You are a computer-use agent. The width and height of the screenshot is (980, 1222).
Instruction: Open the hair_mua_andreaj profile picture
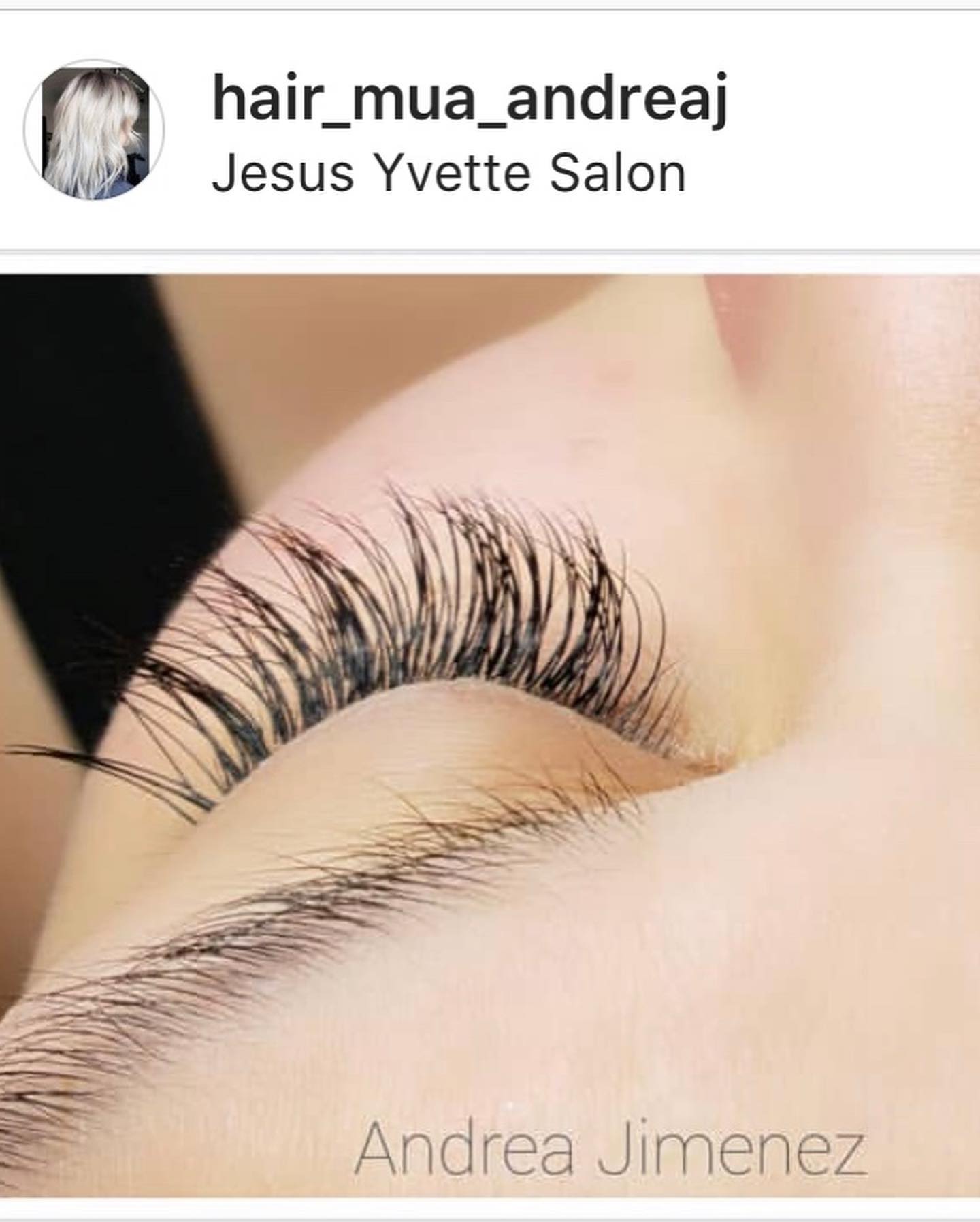point(94,131)
